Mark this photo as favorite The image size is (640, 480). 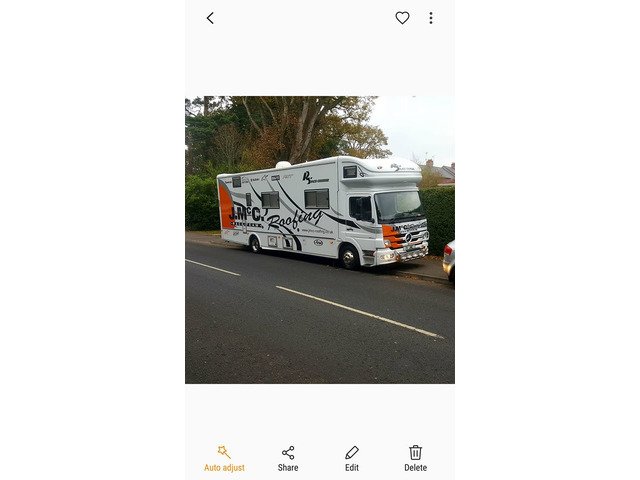[x=402, y=18]
